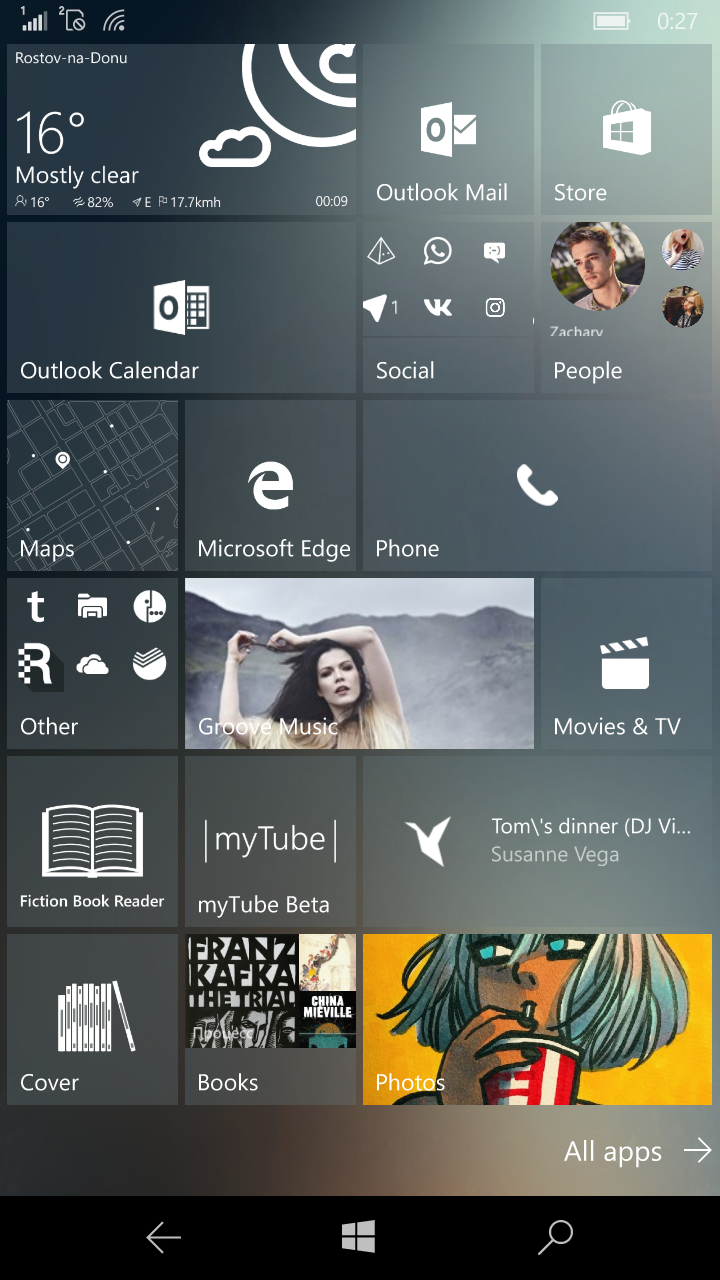Image resolution: width=720 pixels, height=1280 pixels.
Task: Open the Photos tile
Action: click(x=537, y=1019)
